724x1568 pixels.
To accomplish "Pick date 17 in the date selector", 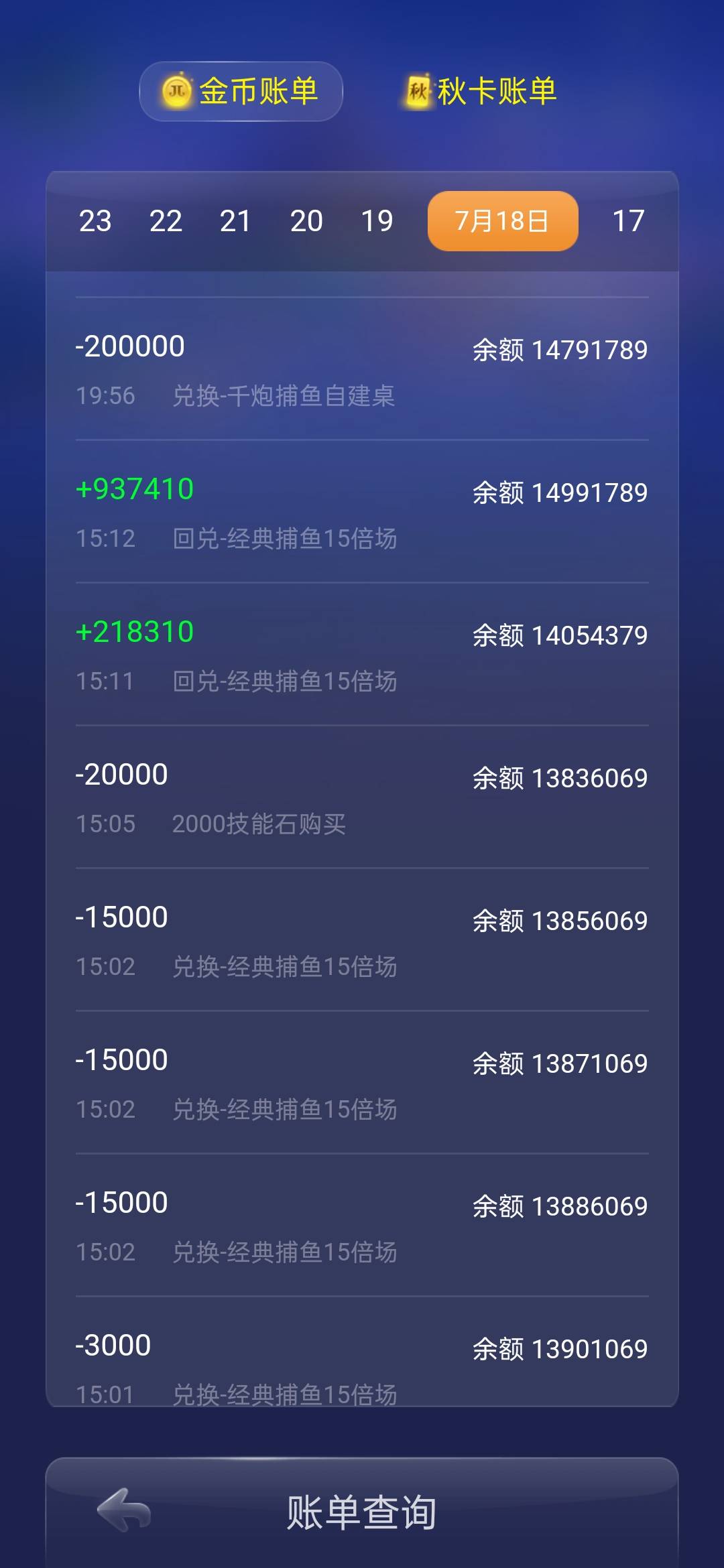I will [x=628, y=220].
